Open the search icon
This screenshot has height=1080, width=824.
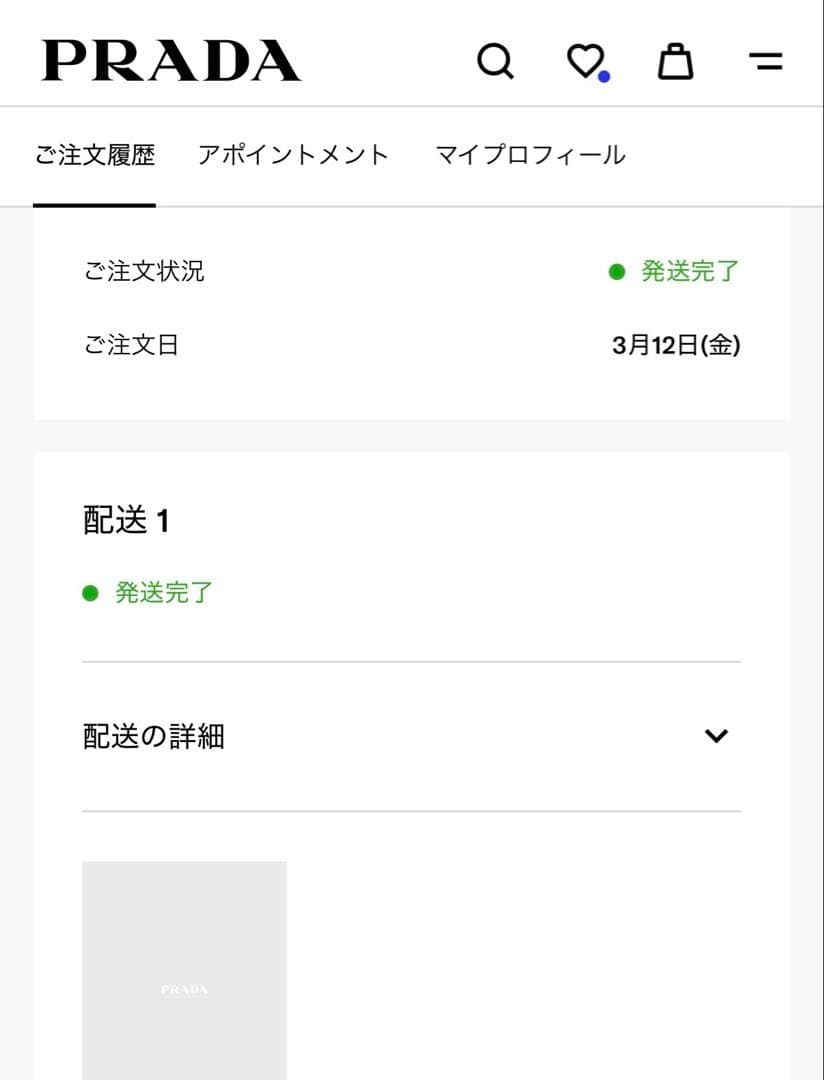[x=495, y=61]
